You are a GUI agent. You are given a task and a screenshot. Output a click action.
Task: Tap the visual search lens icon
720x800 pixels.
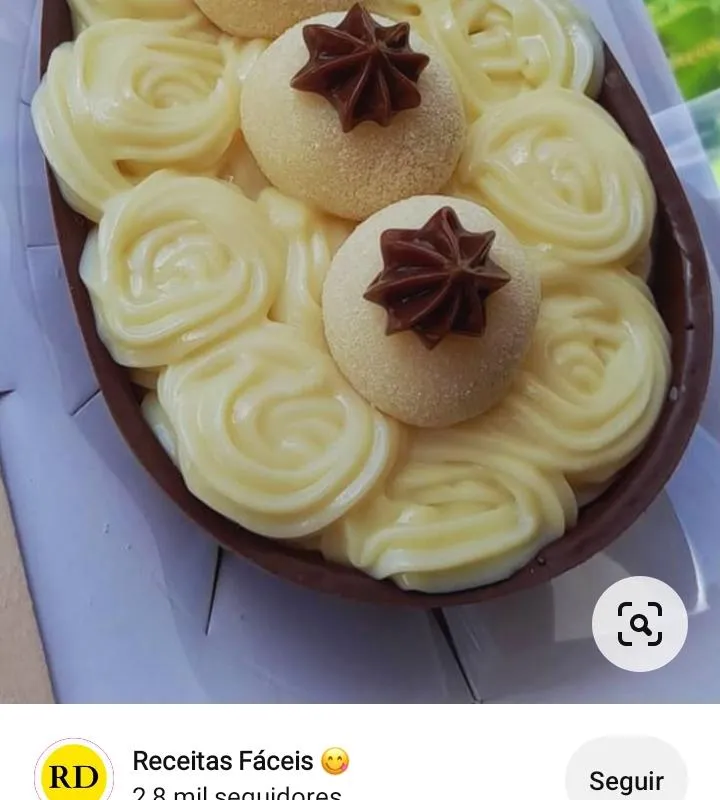(x=639, y=624)
